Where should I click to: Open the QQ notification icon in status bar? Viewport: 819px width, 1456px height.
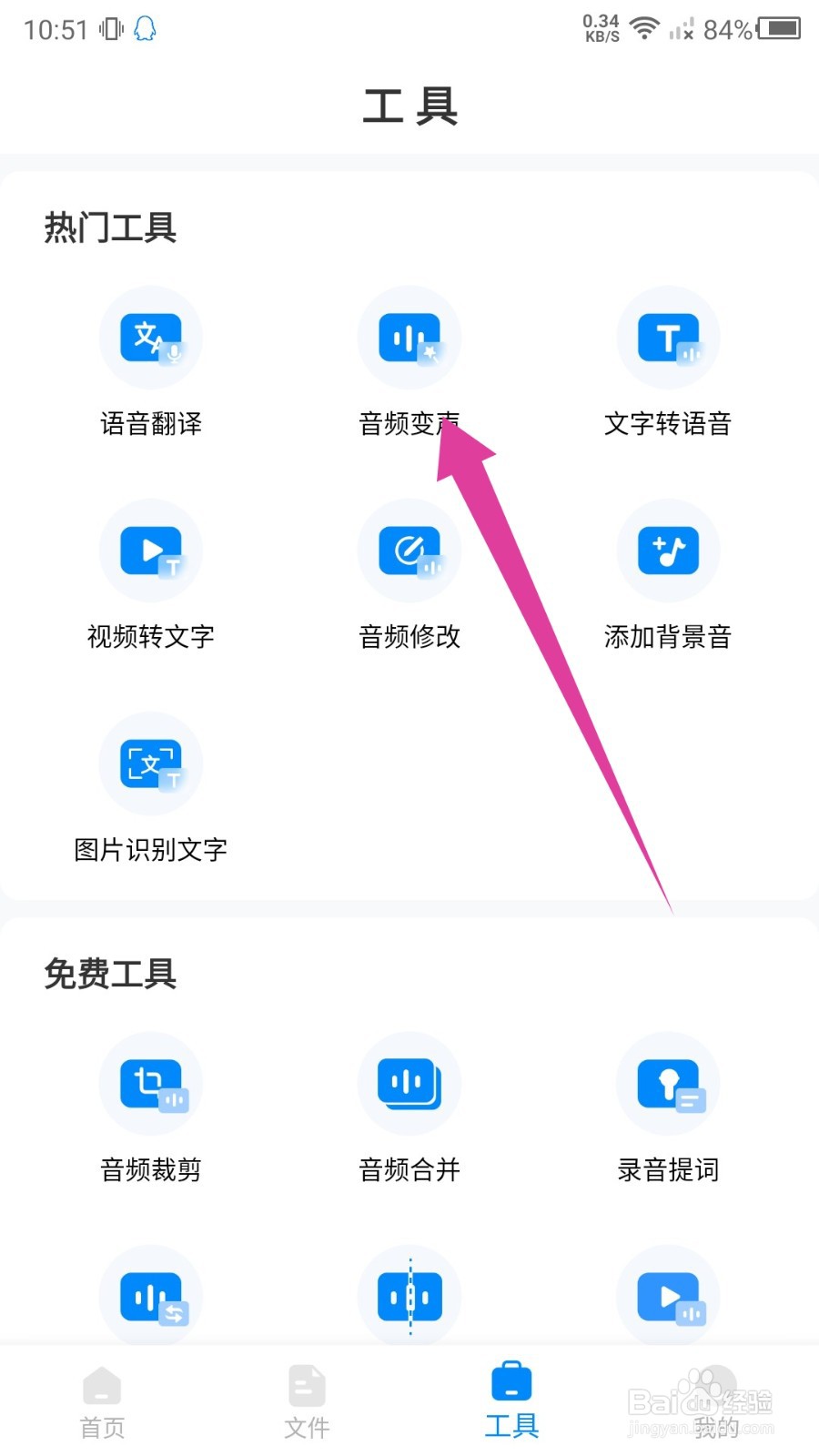[143, 28]
